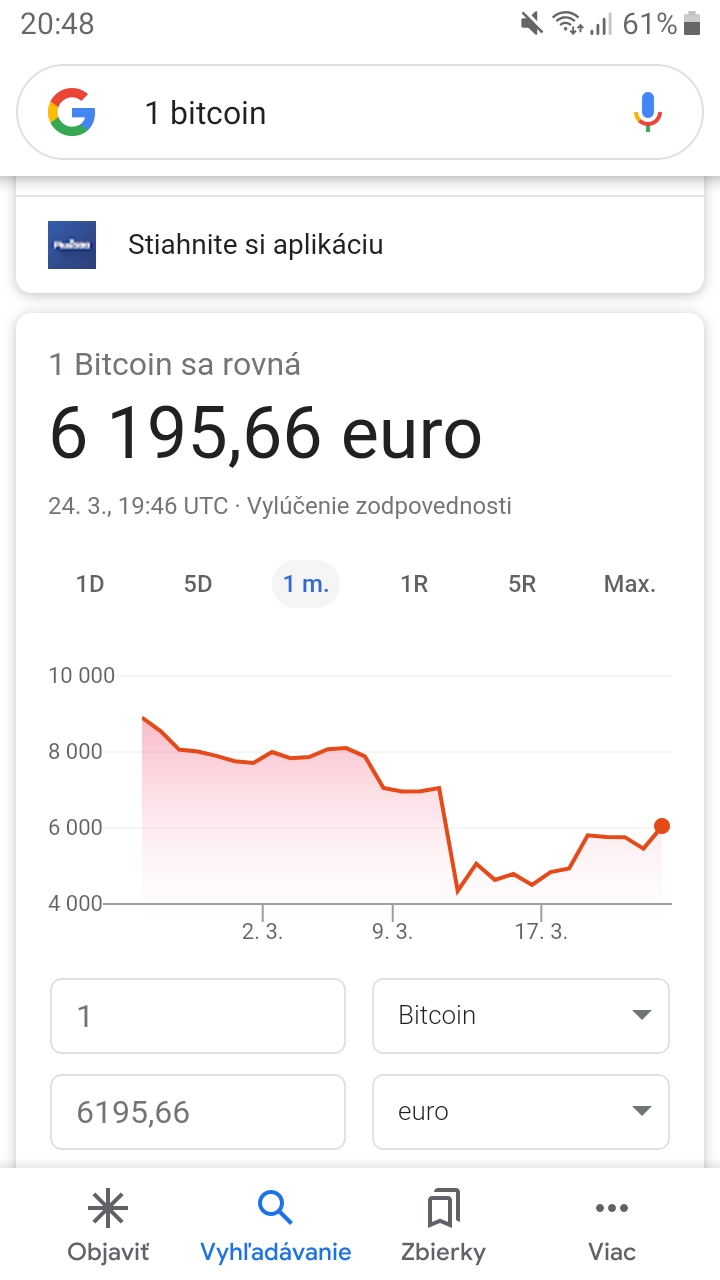Open the Stiahnite si aplikáciu link
720x1280 pixels.
(255, 245)
